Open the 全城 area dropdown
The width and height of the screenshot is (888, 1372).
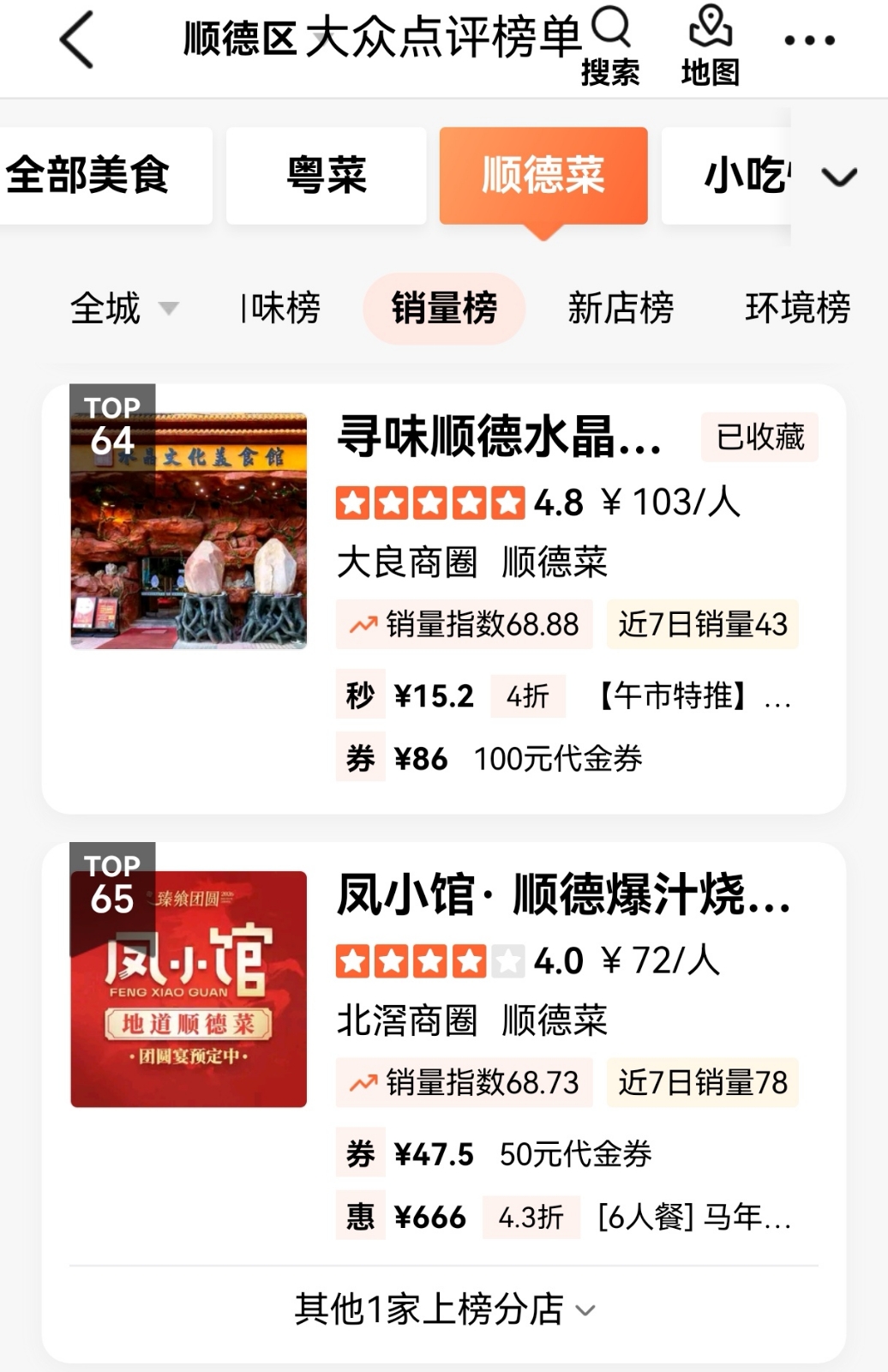pos(123,308)
